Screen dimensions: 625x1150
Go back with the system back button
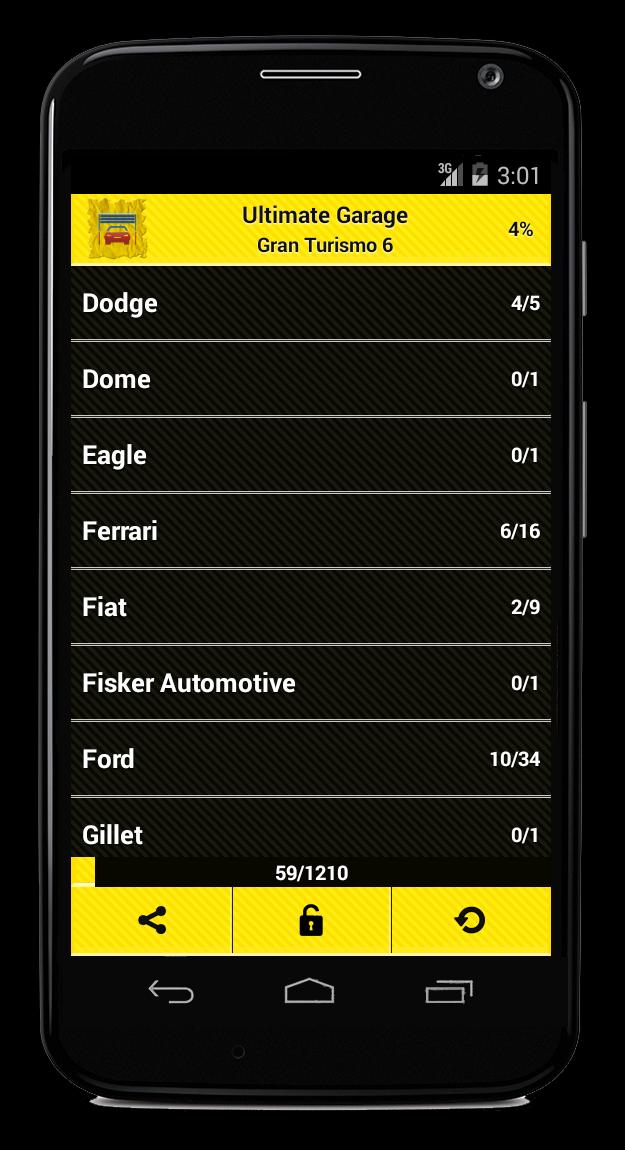171,991
